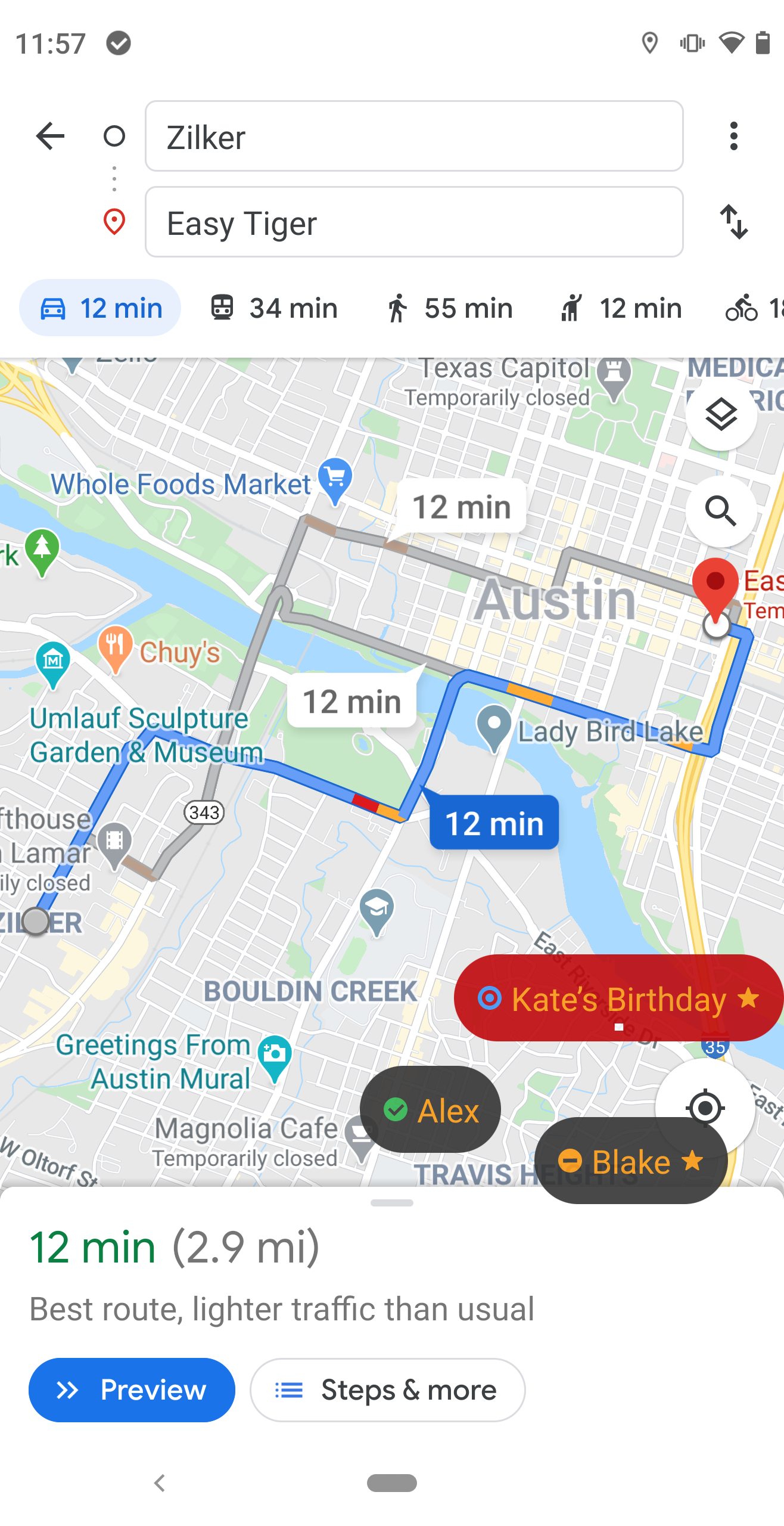
Task: Choose the alternate route near Whole Foods
Action: [462, 507]
